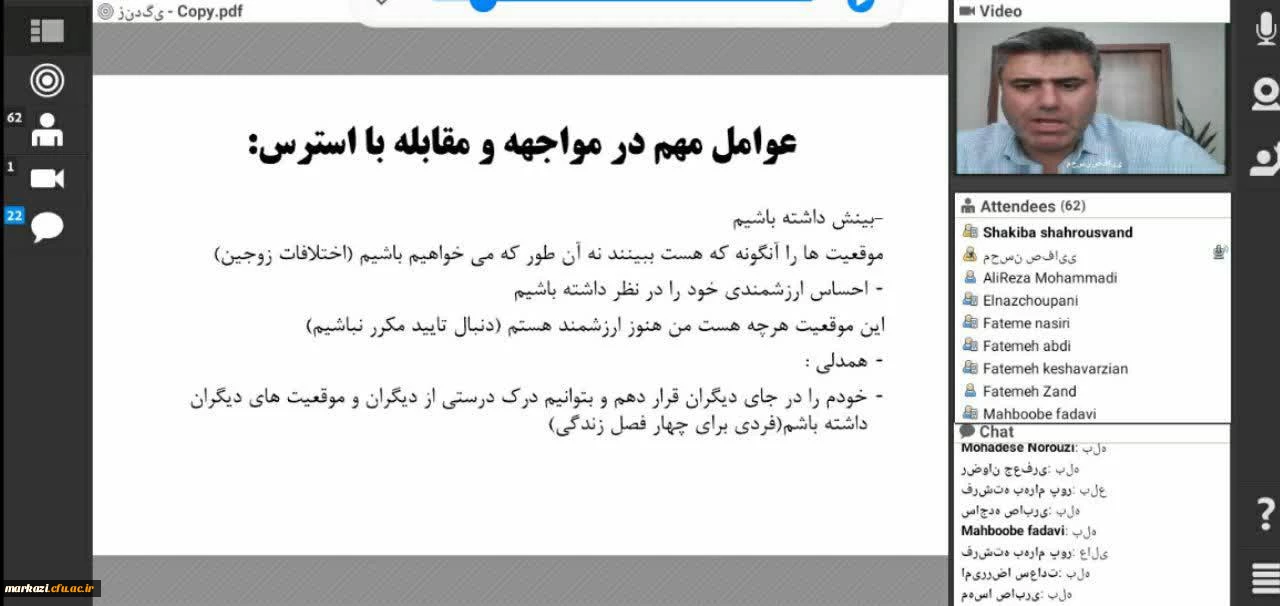
Task: Open the video camera pod
Action: point(46,178)
